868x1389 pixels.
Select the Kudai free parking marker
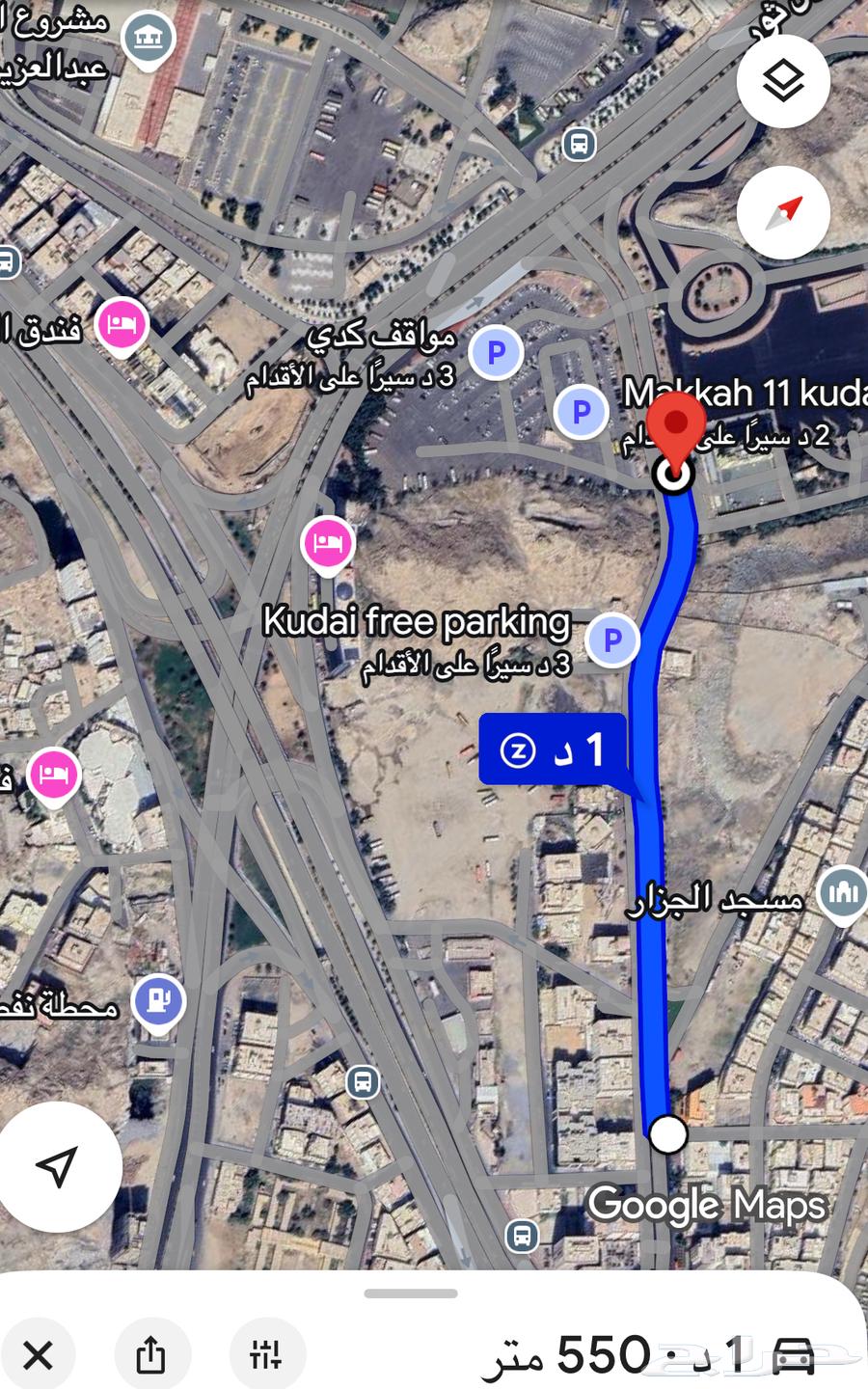pos(612,640)
